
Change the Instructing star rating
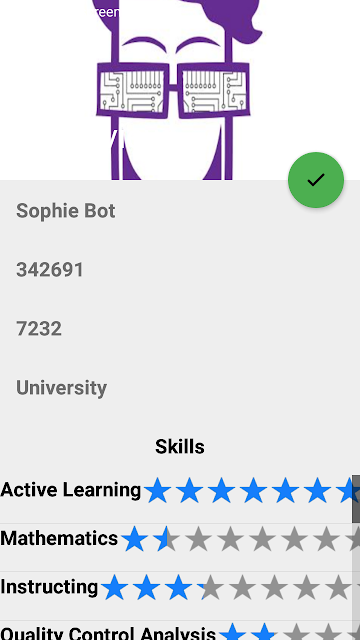(x=229, y=587)
